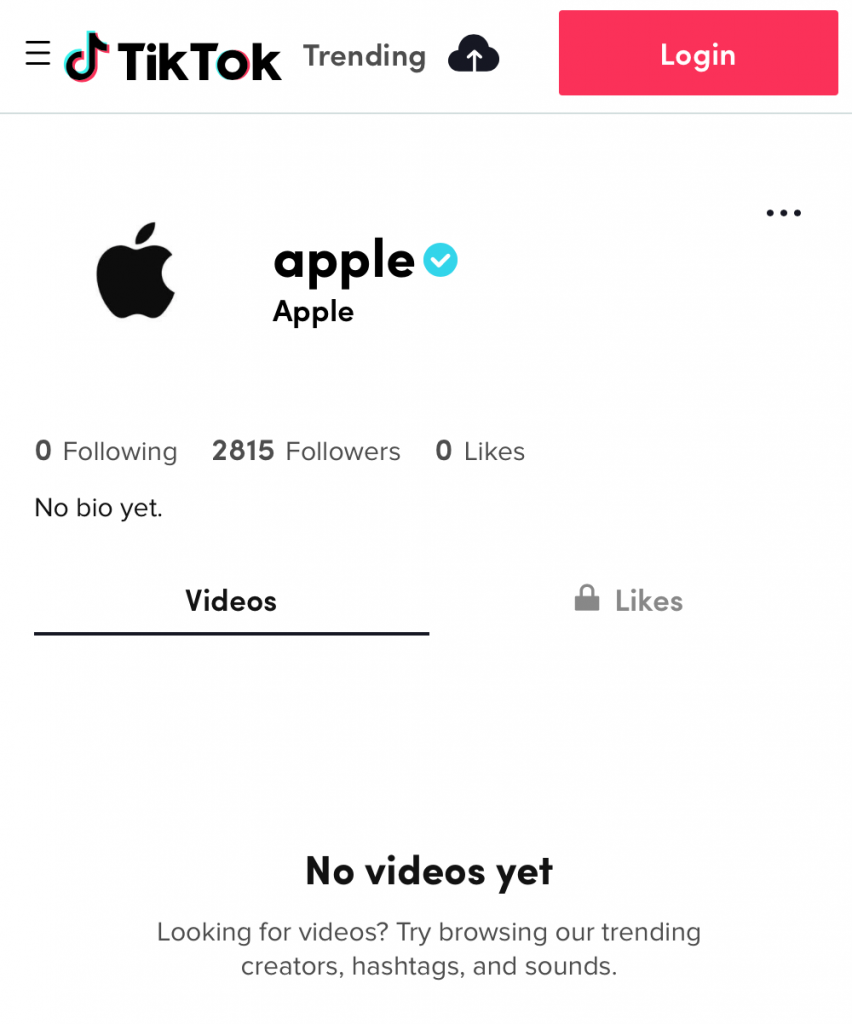This screenshot has height=1024, width=852.
Task: View the Following list
Action: (106, 452)
